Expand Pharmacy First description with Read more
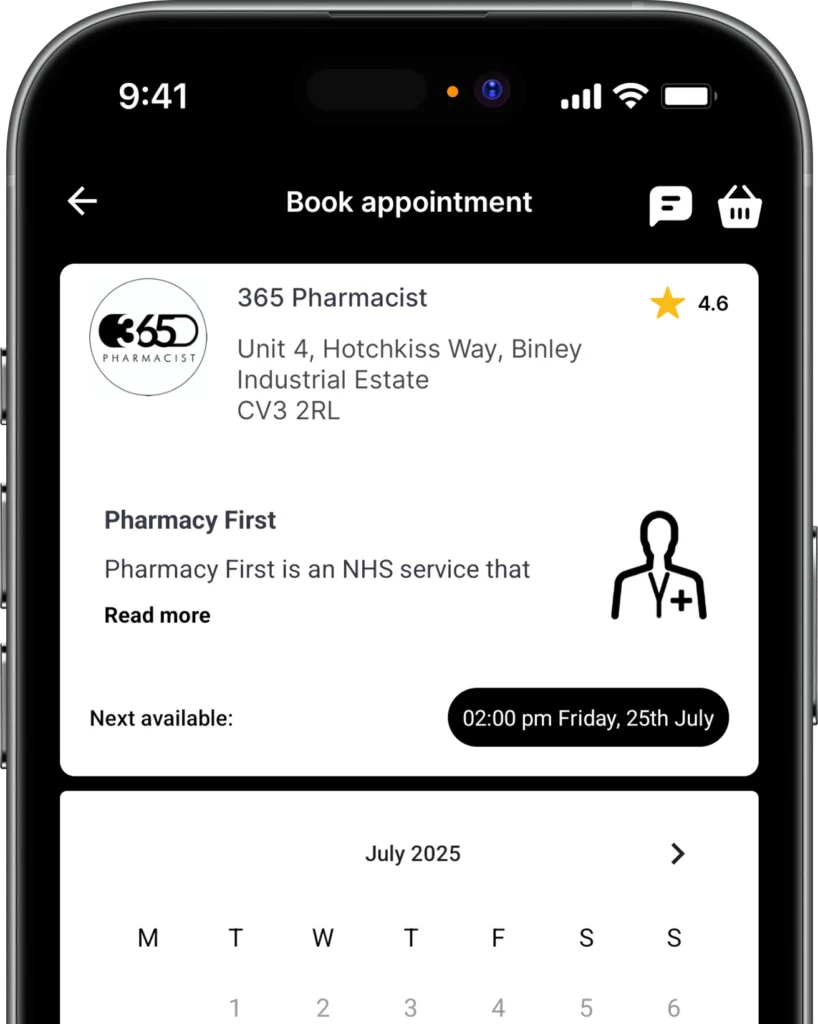The height and width of the screenshot is (1024, 818). [157, 615]
